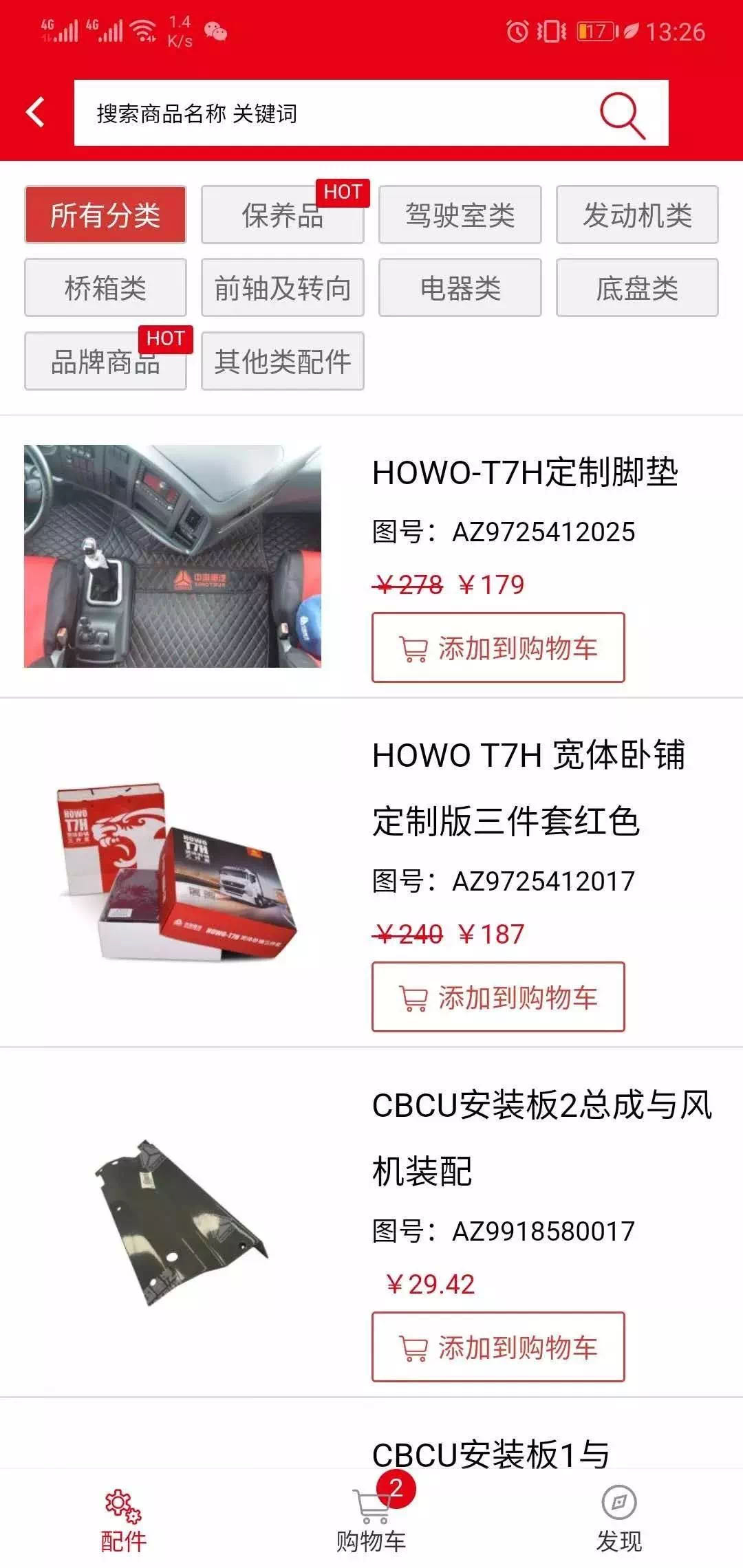Open the 前轴及转向 category
Viewport: 743px width, 1568px height.
[x=282, y=288]
